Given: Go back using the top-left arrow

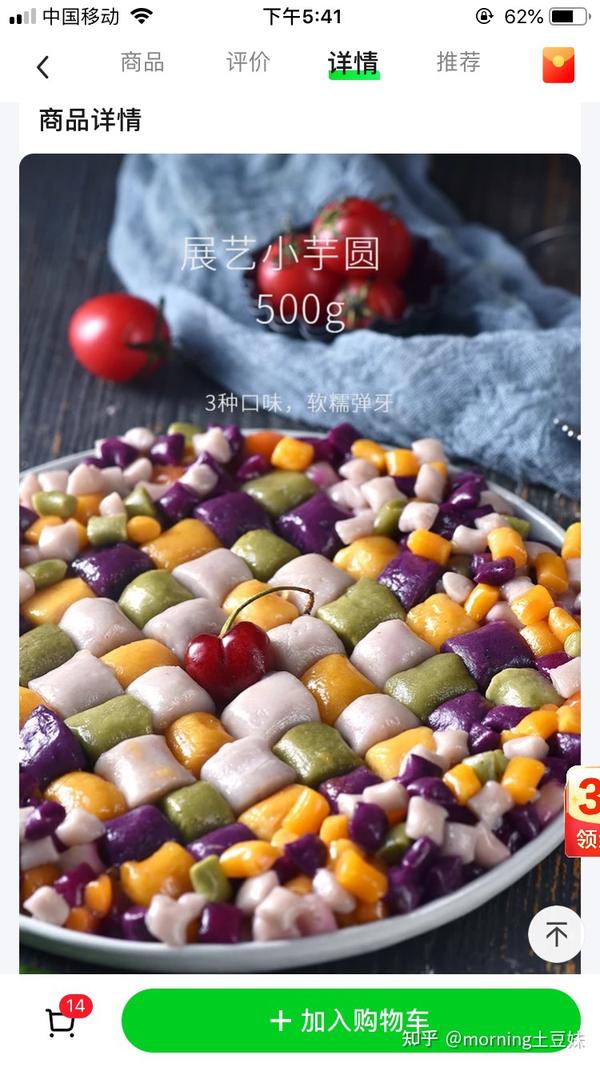Looking at the screenshot, I should 43,67.
